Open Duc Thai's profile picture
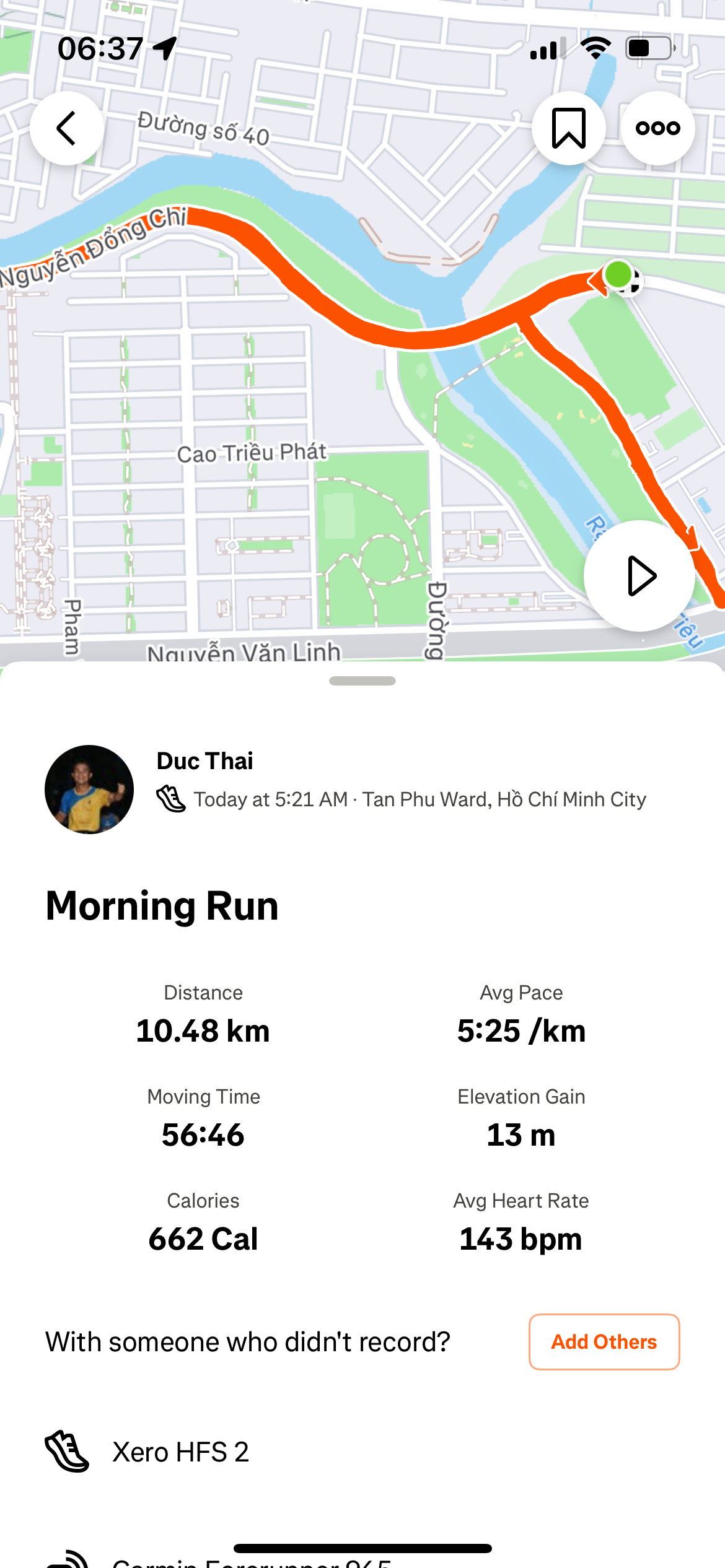Image resolution: width=725 pixels, height=1568 pixels. click(89, 790)
